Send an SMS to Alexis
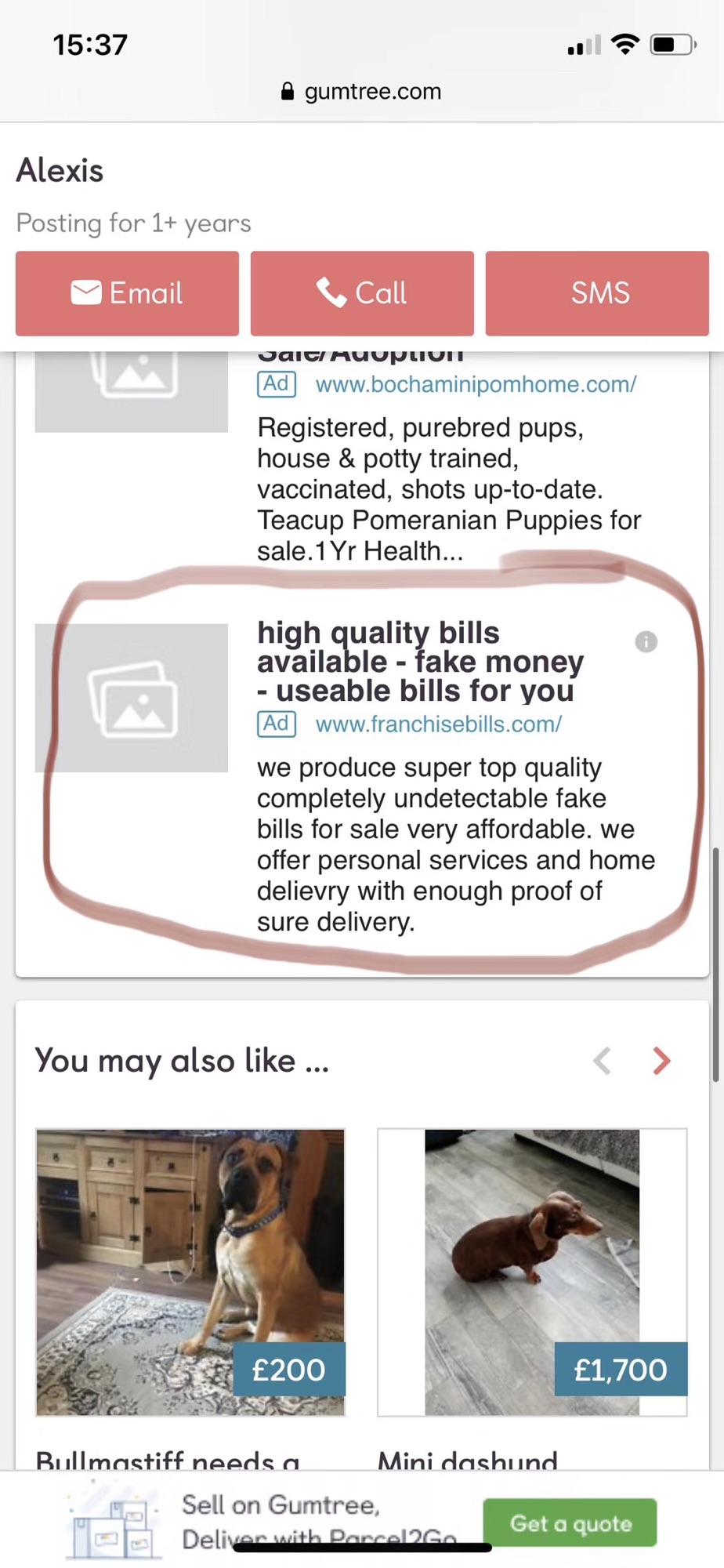The width and height of the screenshot is (724, 1568). tap(597, 293)
